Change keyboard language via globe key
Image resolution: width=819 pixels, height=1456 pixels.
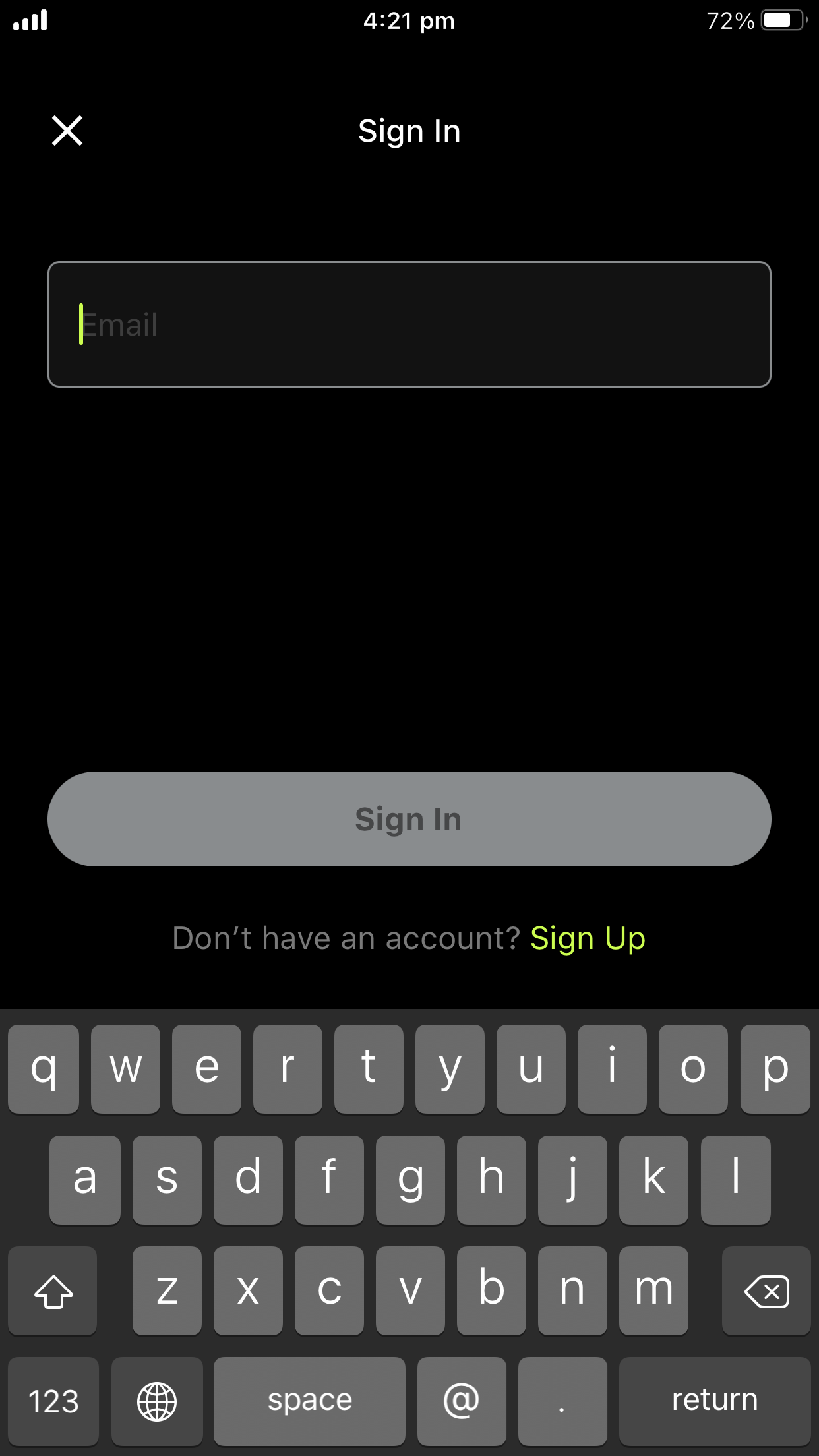click(157, 1401)
